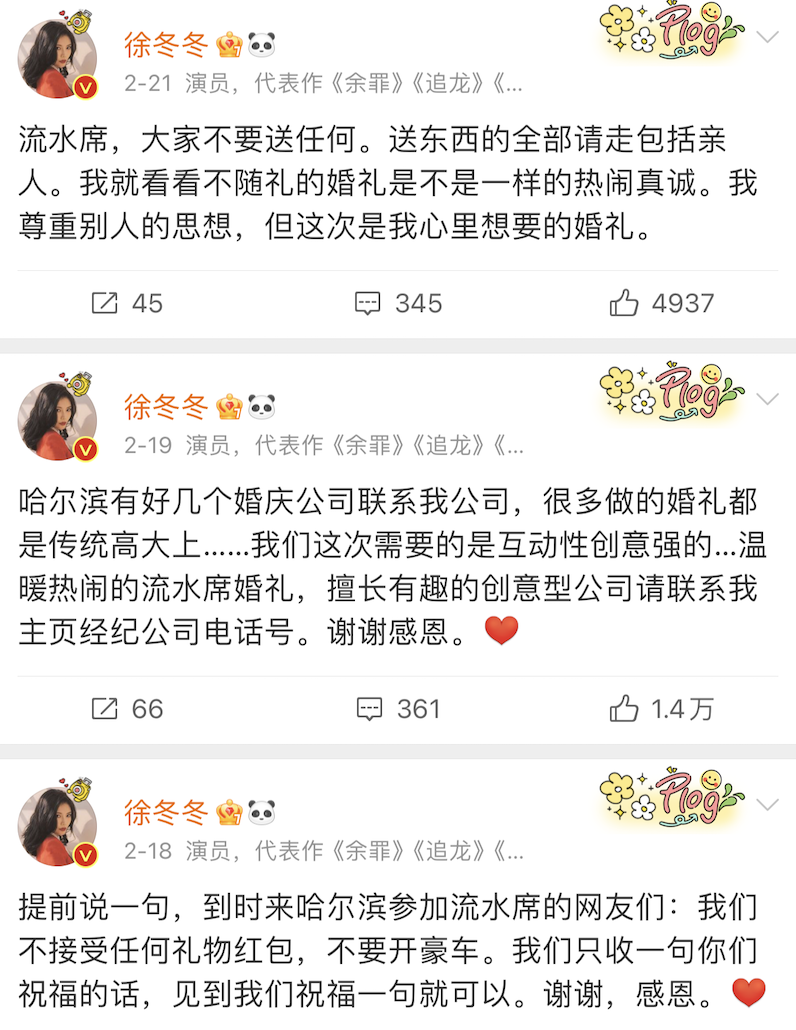Open the chevron menu on the 2-18 post
This screenshot has height=1030, width=796.
pyautogui.click(x=768, y=806)
